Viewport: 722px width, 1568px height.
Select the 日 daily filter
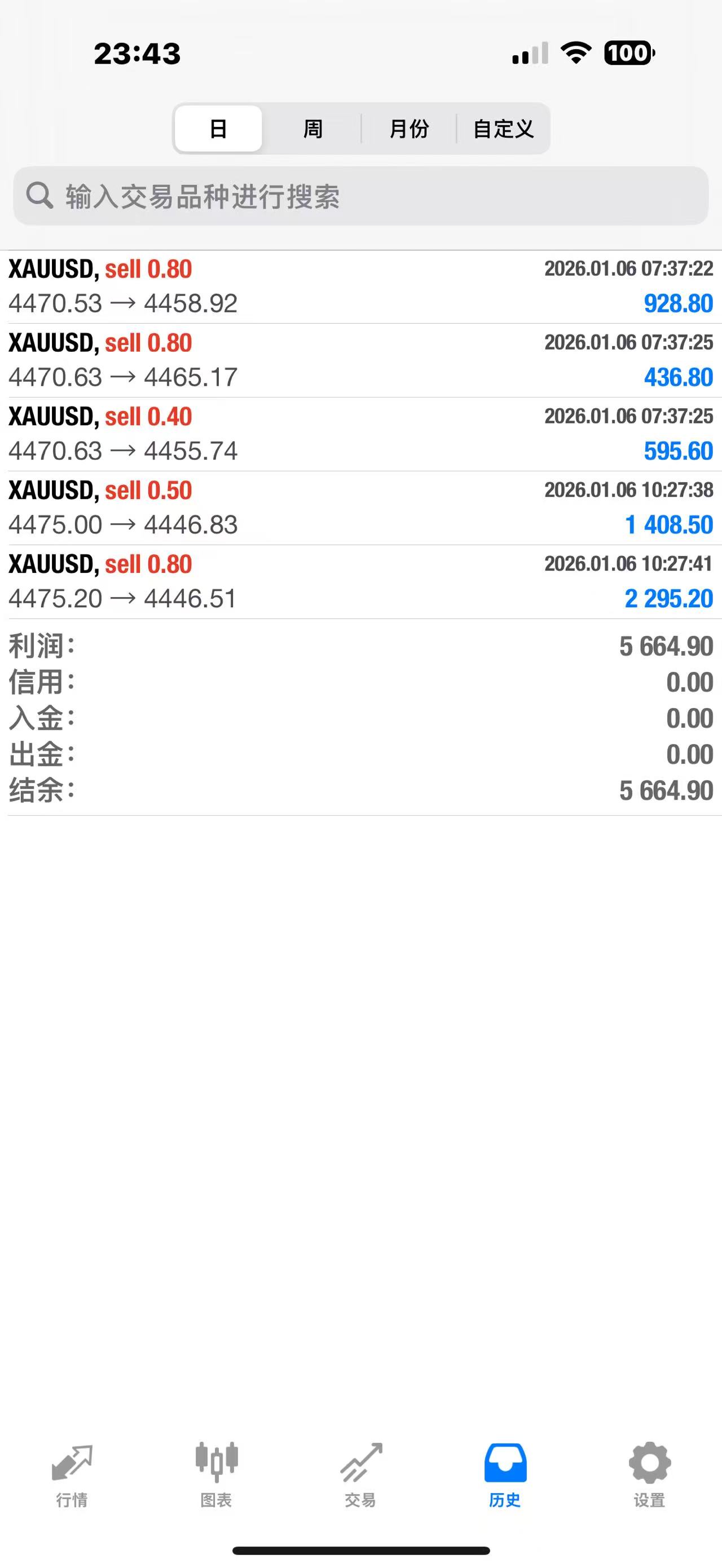(217, 129)
